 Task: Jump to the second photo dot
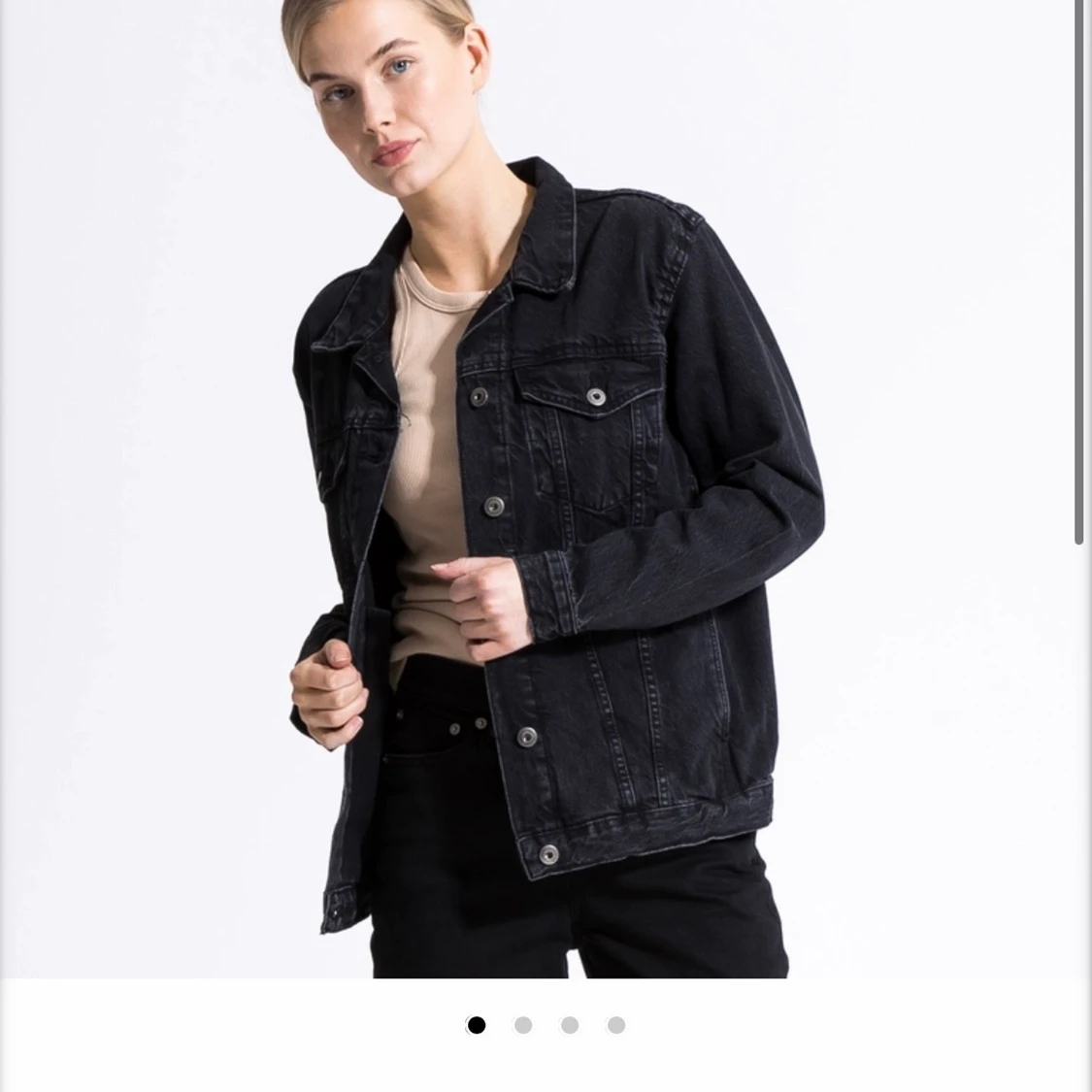click(523, 1025)
